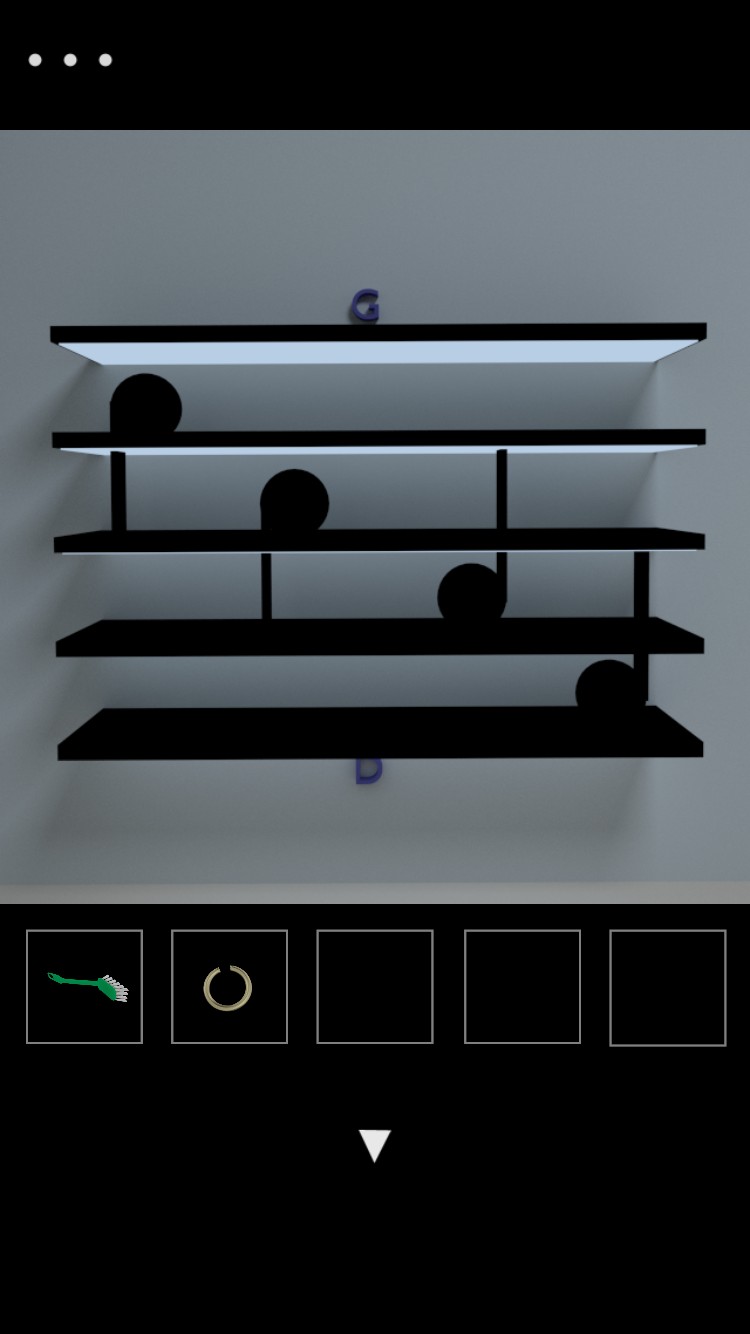Select the green brush inventory item
Image resolution: width=750 pixels, height=1334 pixels.
tap(85, 987)
